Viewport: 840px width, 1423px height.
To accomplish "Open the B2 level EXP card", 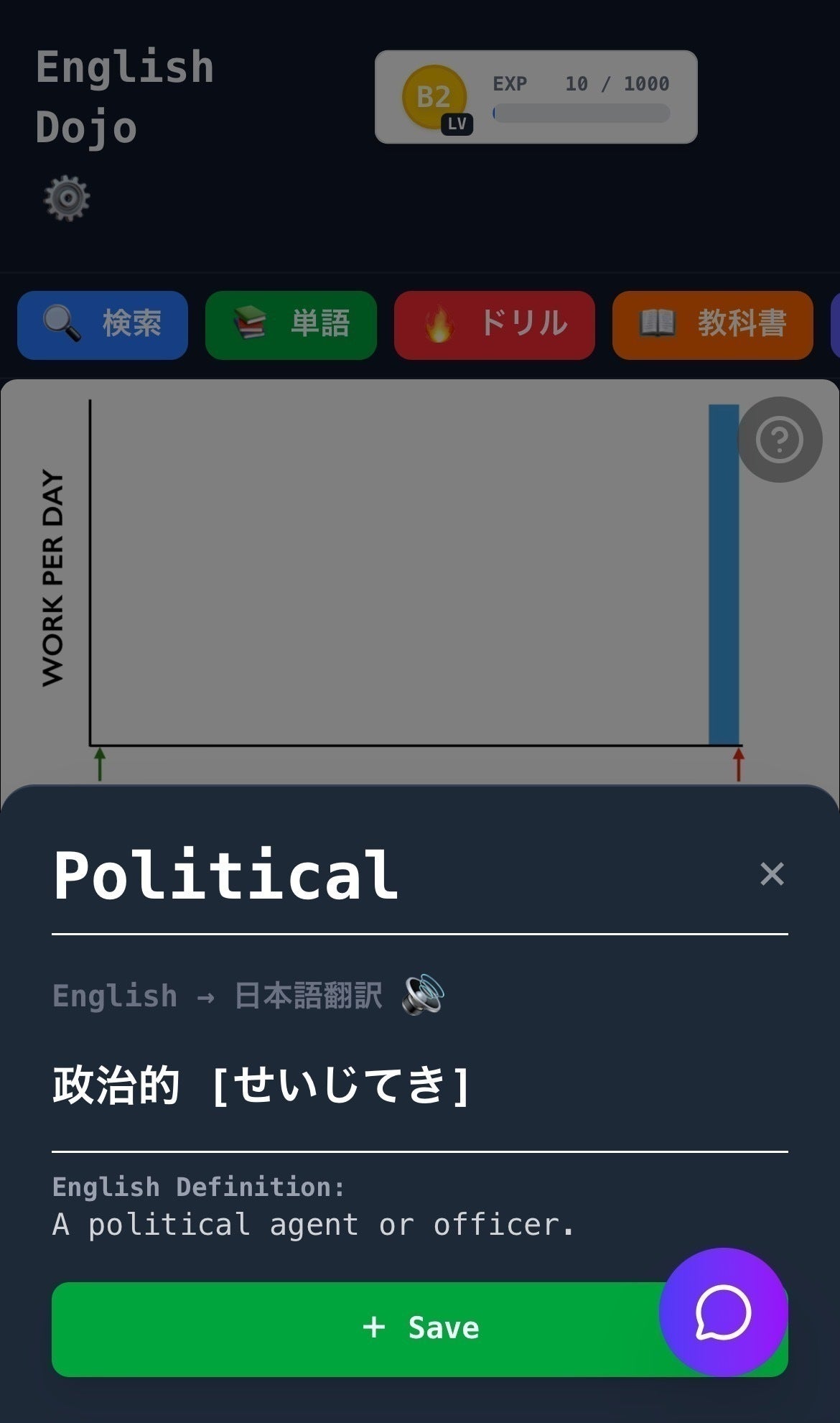I will 536,97.
